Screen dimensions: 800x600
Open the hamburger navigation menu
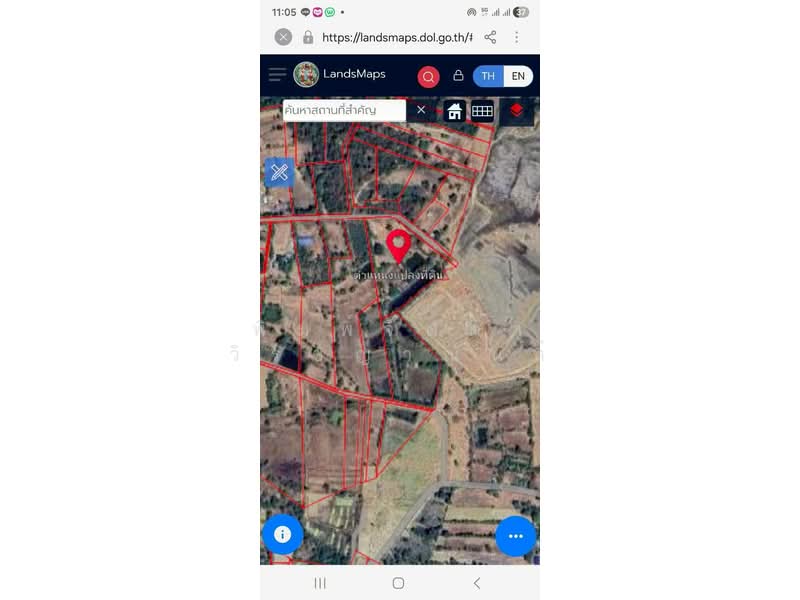pos(277,75)
